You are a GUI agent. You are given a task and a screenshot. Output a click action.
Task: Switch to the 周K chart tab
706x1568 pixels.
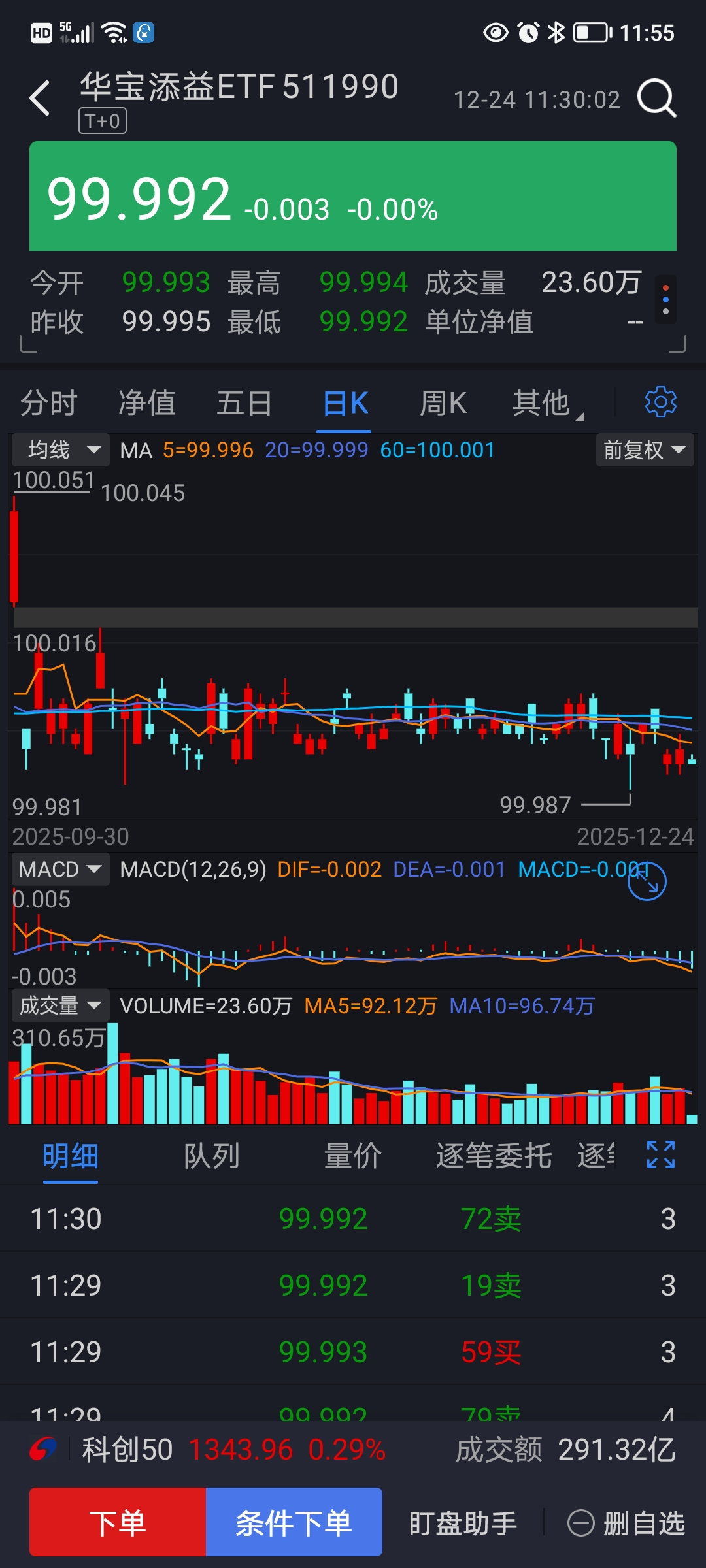(443, 402)
